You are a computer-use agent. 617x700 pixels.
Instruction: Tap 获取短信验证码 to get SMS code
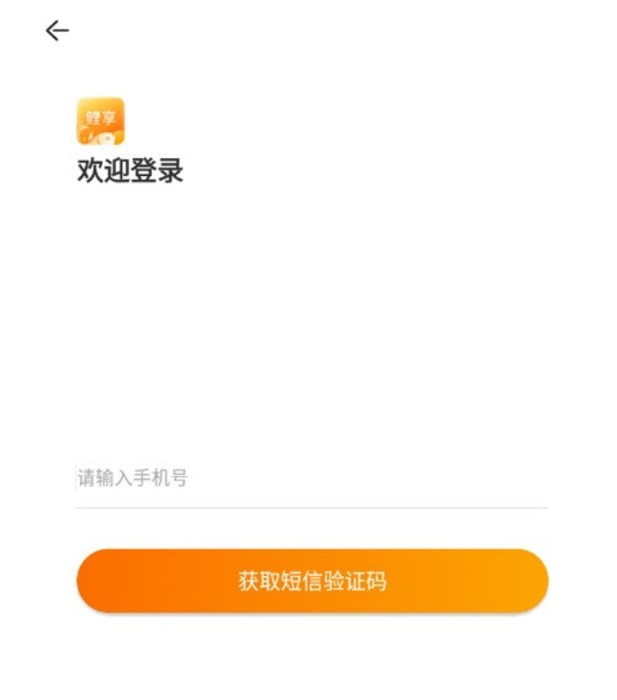312,581
